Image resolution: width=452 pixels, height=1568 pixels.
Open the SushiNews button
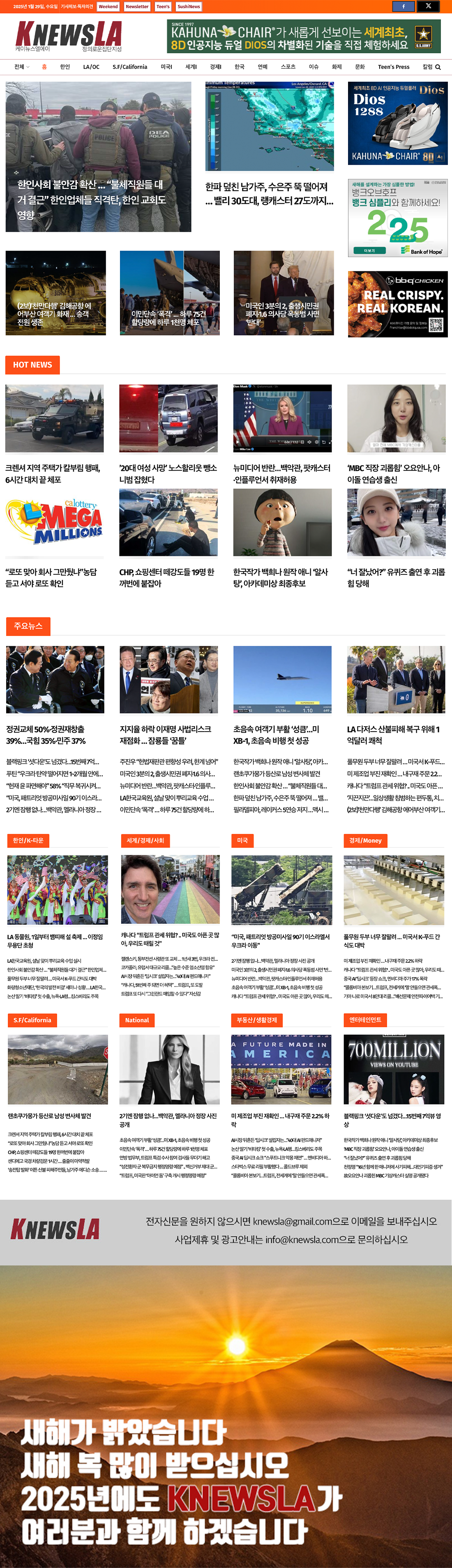point(189,7)
